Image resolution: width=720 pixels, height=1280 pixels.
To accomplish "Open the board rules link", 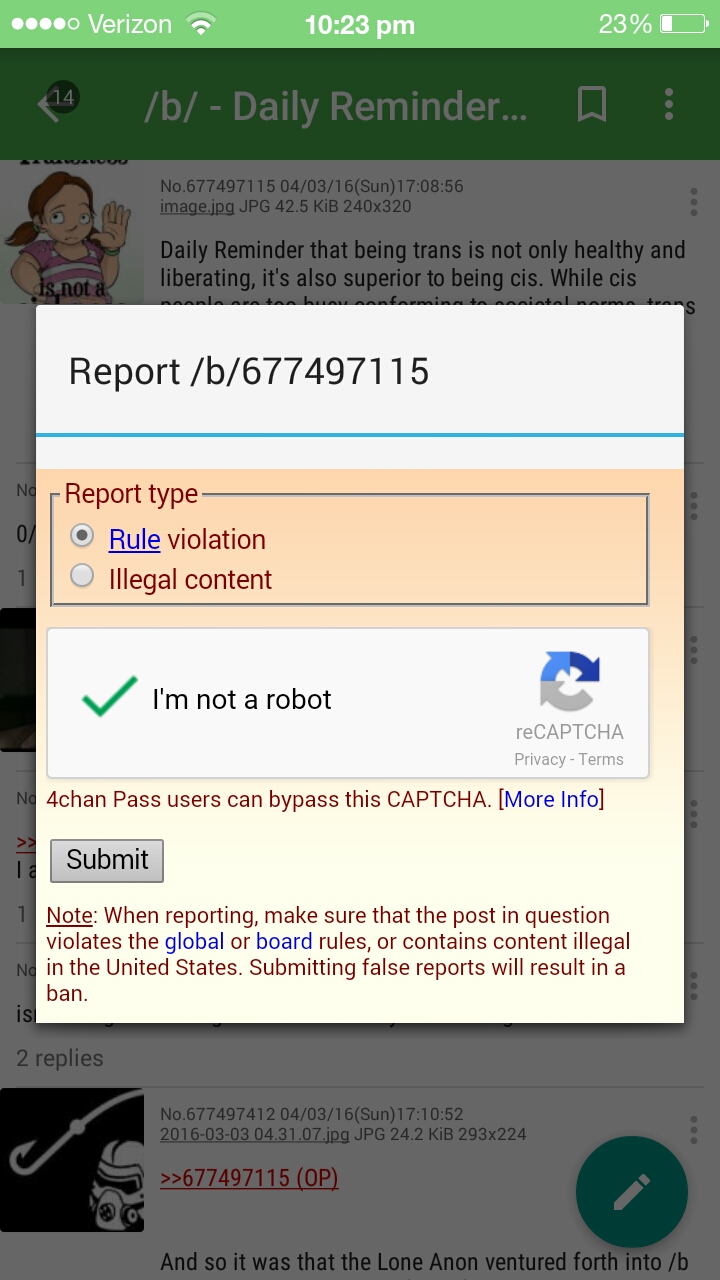I will click(x=284, y=941).
